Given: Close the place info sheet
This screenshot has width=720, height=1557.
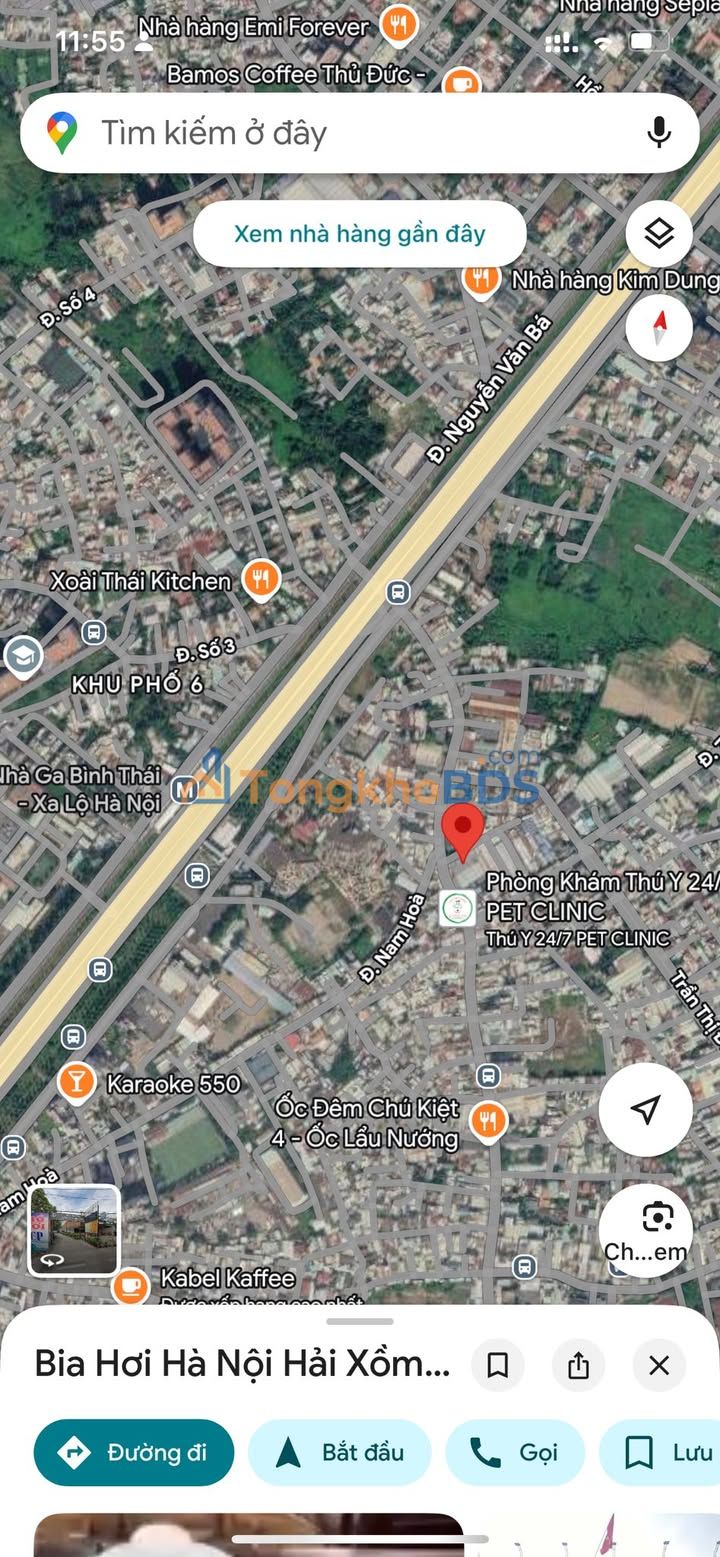Looking at the screenshot, I should (659, 1365).
